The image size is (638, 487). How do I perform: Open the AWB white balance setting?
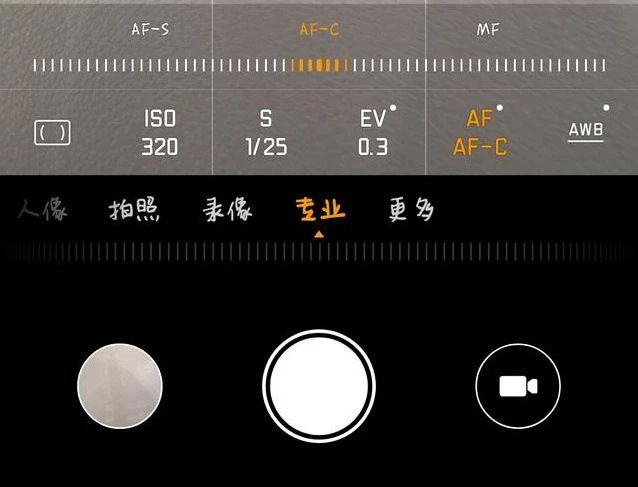coord(585,131)
